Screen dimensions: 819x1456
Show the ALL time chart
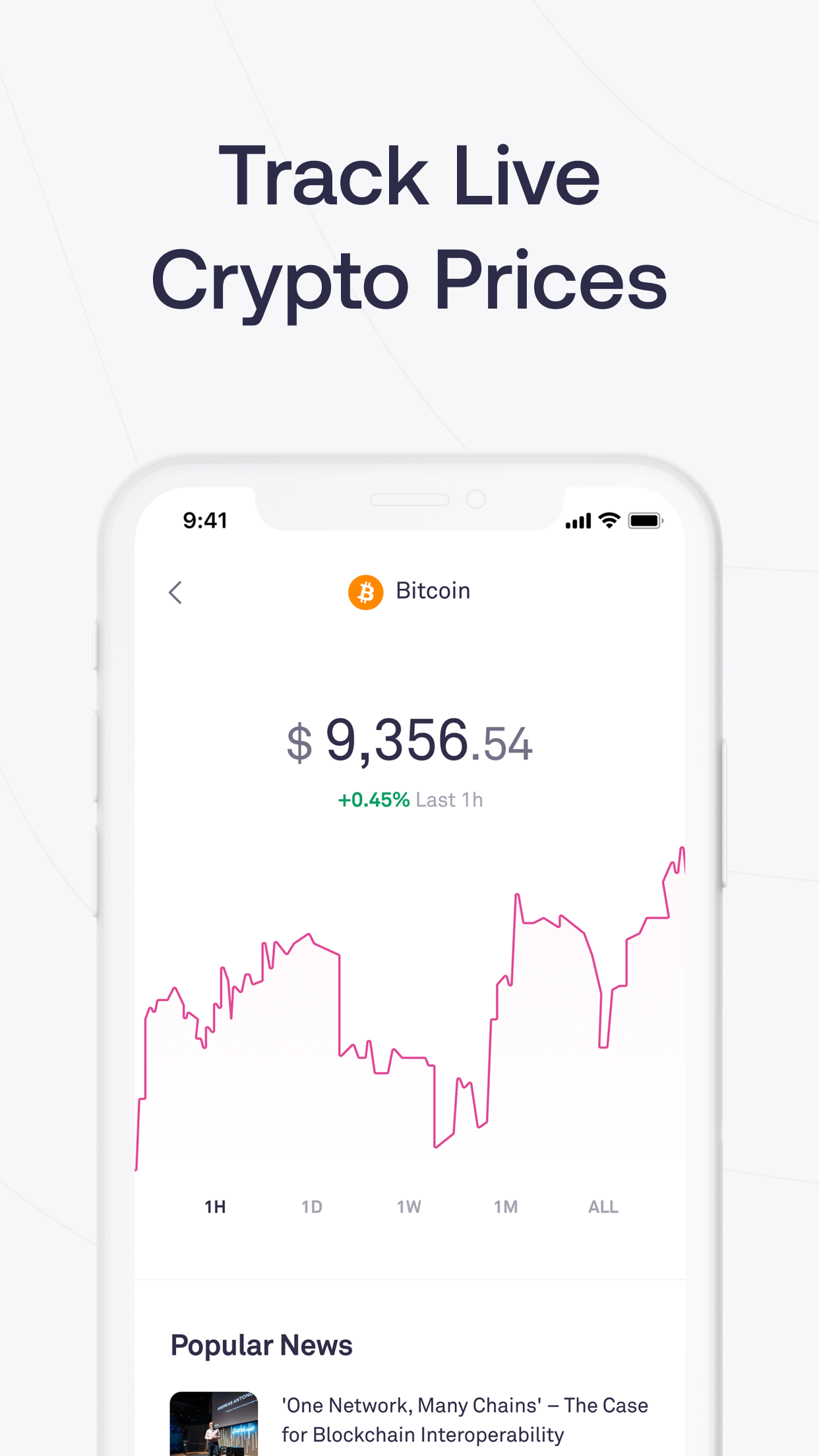coord(602,1206)
